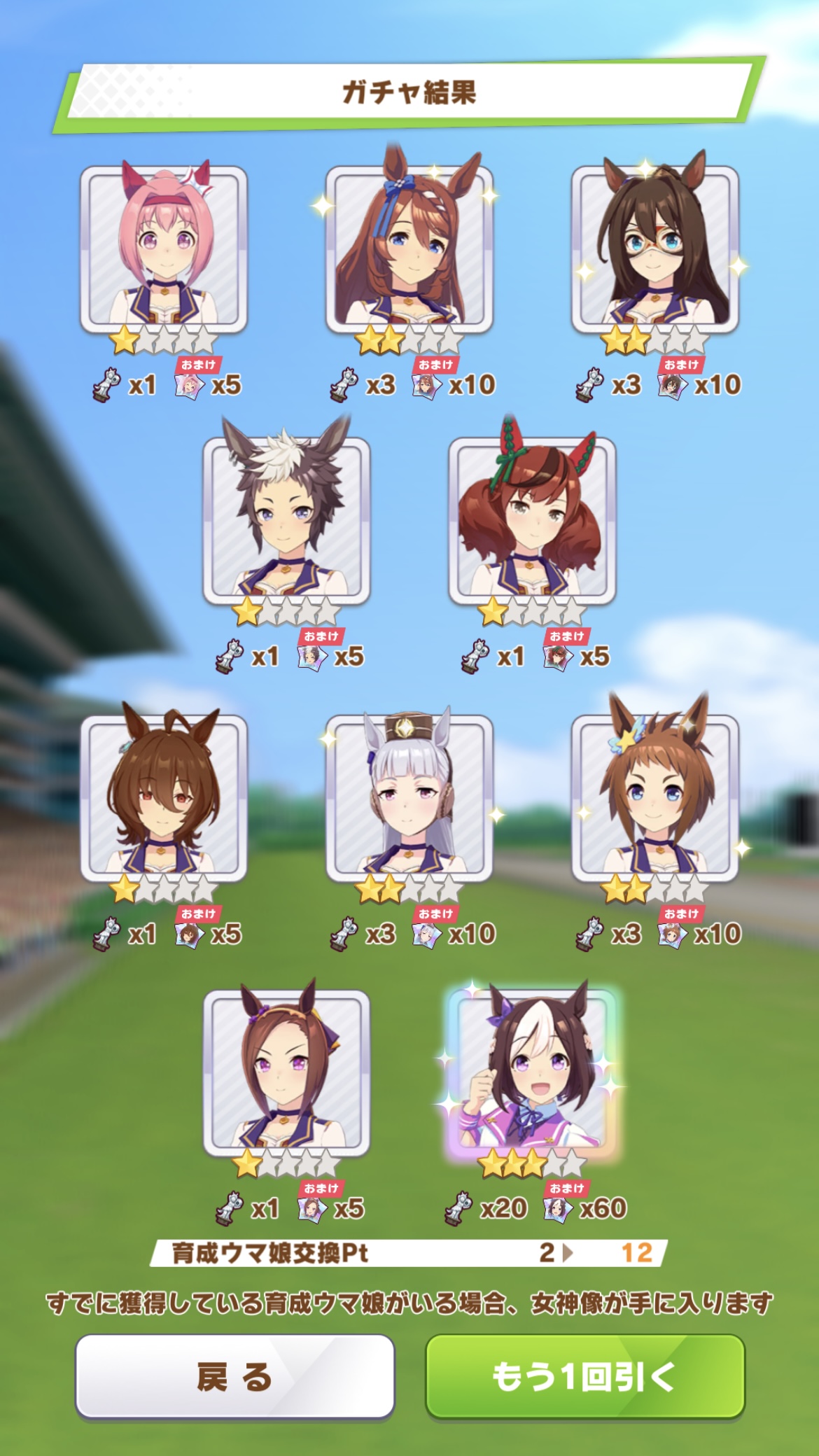Viewport: 819px width, 1456px height.
Task: Tap the 戻る button to go back
Action: (x=234, y=1376)
